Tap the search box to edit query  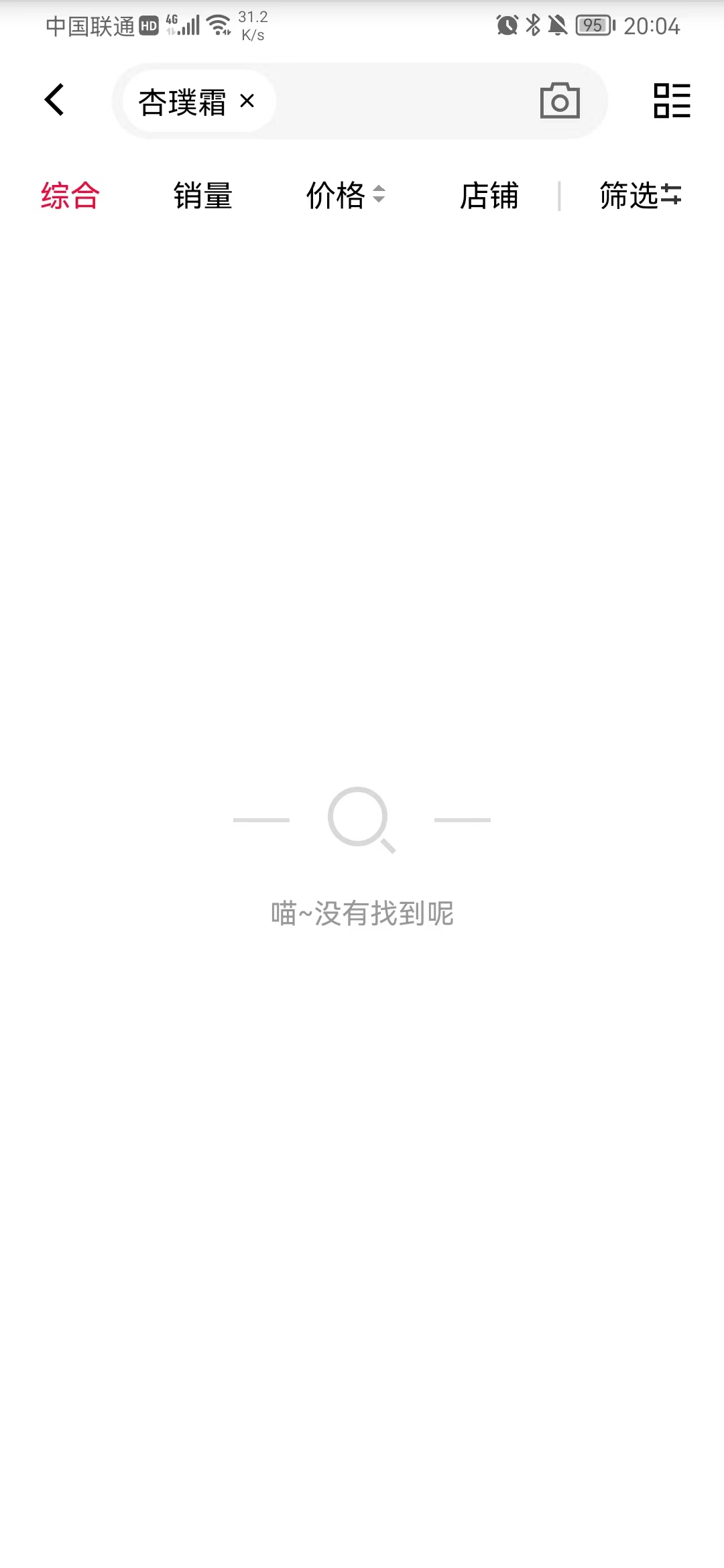tap(402, 101)
